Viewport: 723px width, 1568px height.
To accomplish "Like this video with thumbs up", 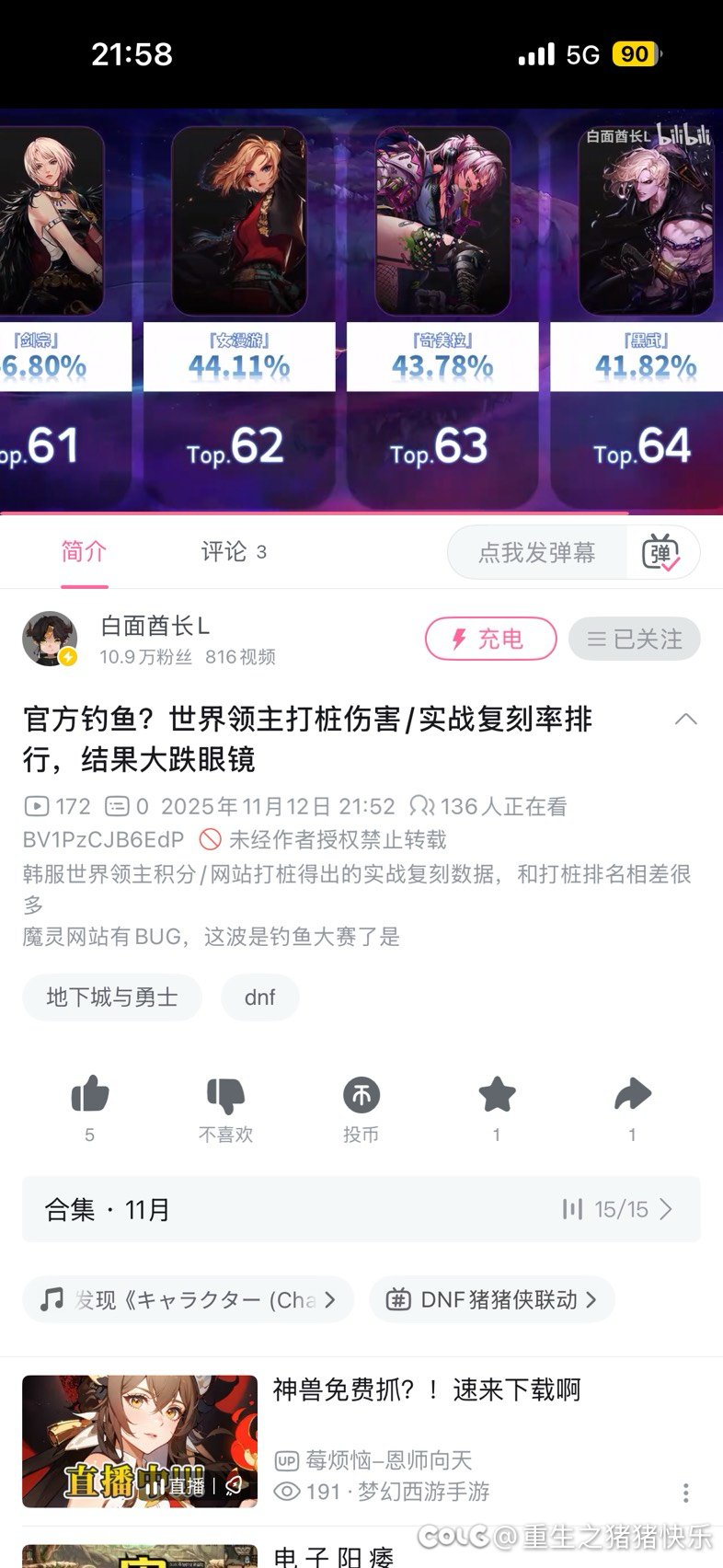I will point(89,1096).
